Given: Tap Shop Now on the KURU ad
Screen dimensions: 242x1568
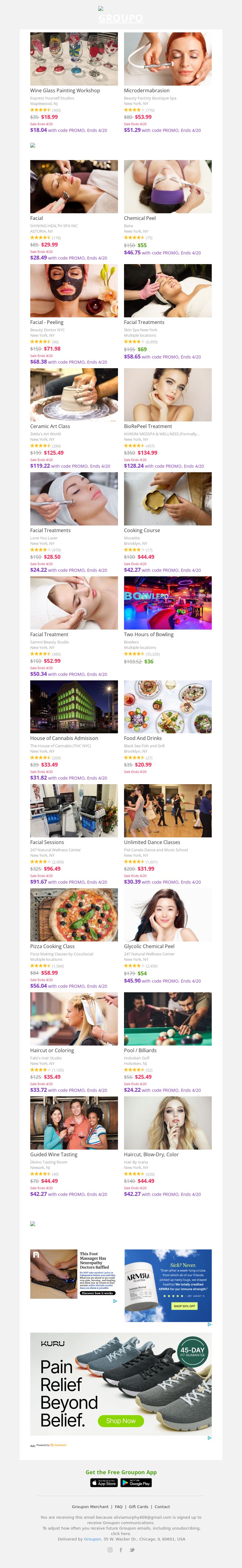Looking at the screenshot, I should click(120, 1421).
